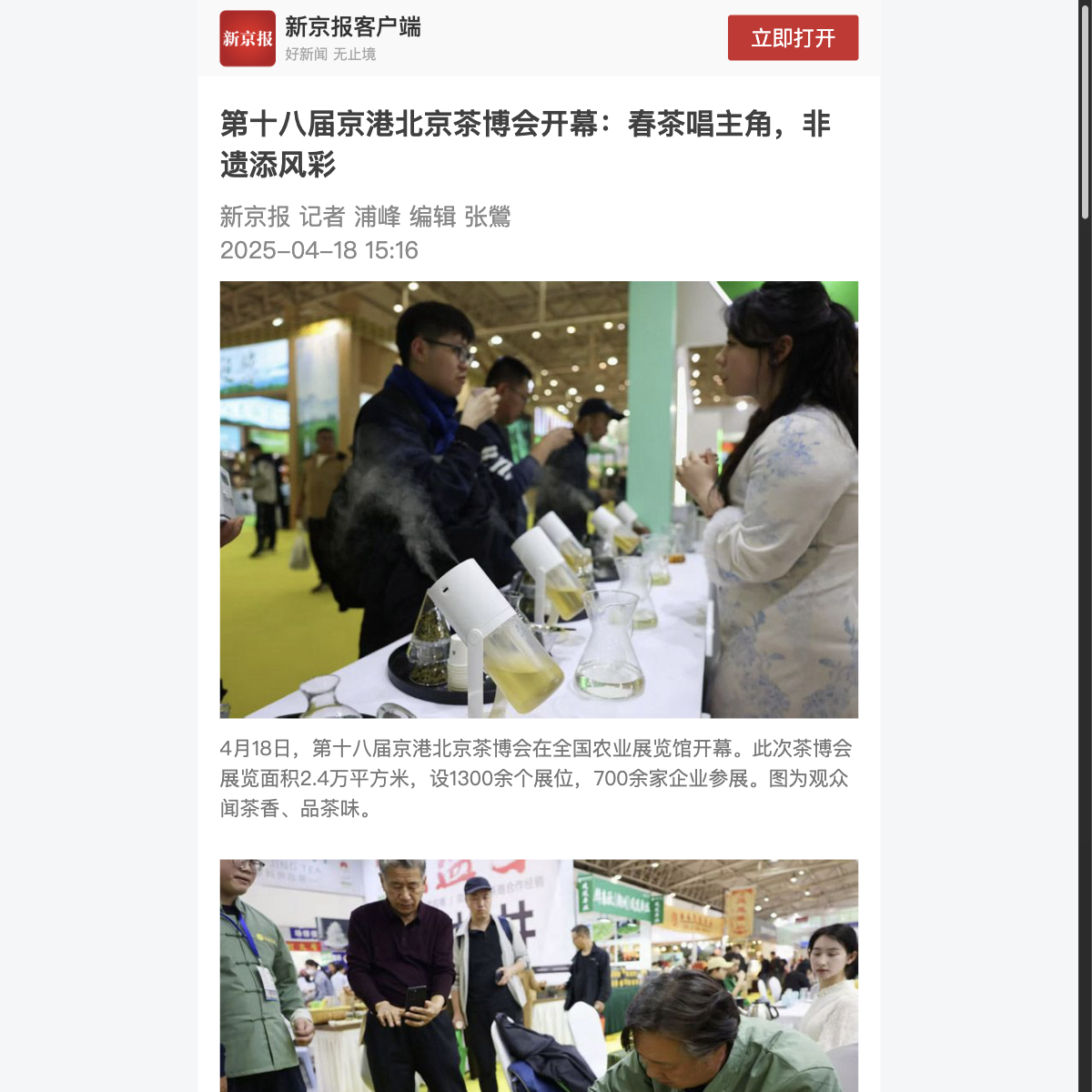Screen dimensions: 1092x1092
Task: Tap the 立即打开 button
Action: click(793, 38)
